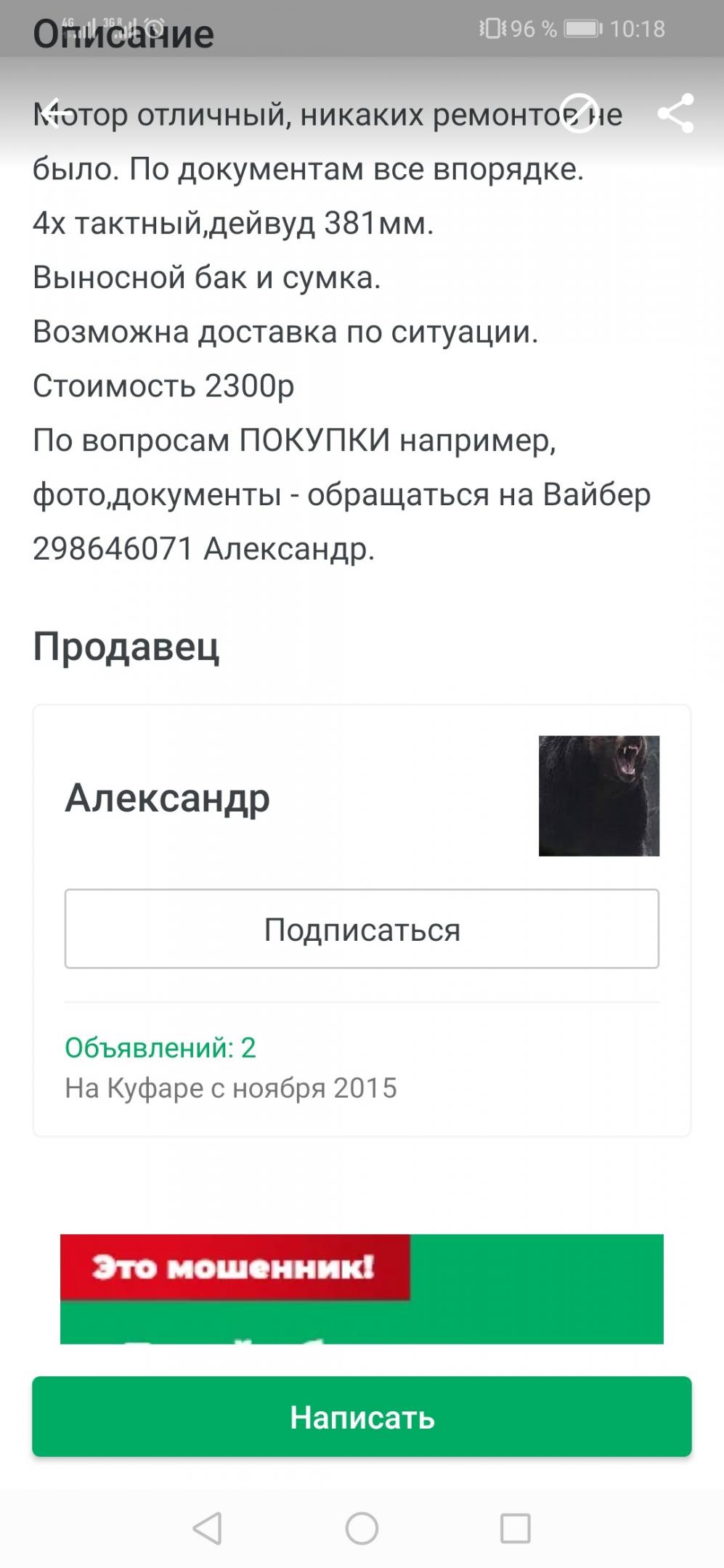Open seller's listings: Объявлений: 2
Screen dimensions: 724x1568
pos(160,1048)
